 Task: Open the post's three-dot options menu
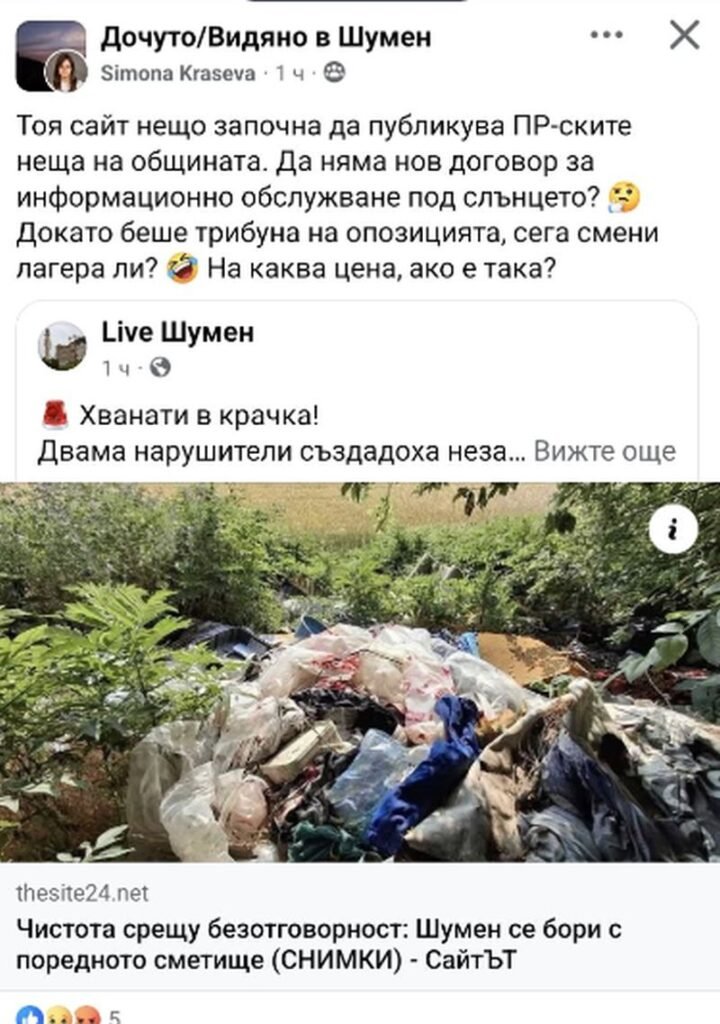click(x=607, y=36)
